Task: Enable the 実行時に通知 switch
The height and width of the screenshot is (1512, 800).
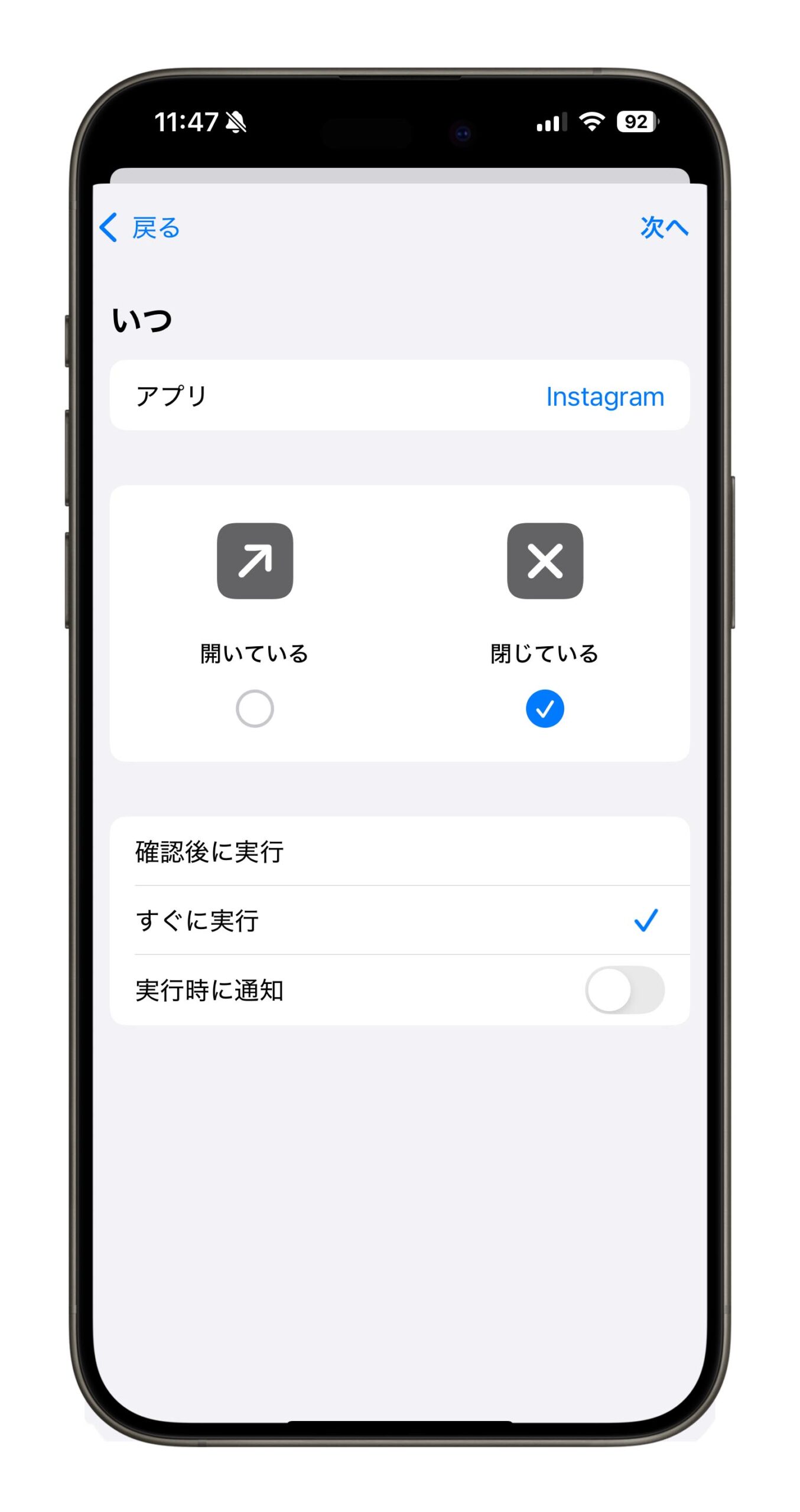Action: [624, 990]
